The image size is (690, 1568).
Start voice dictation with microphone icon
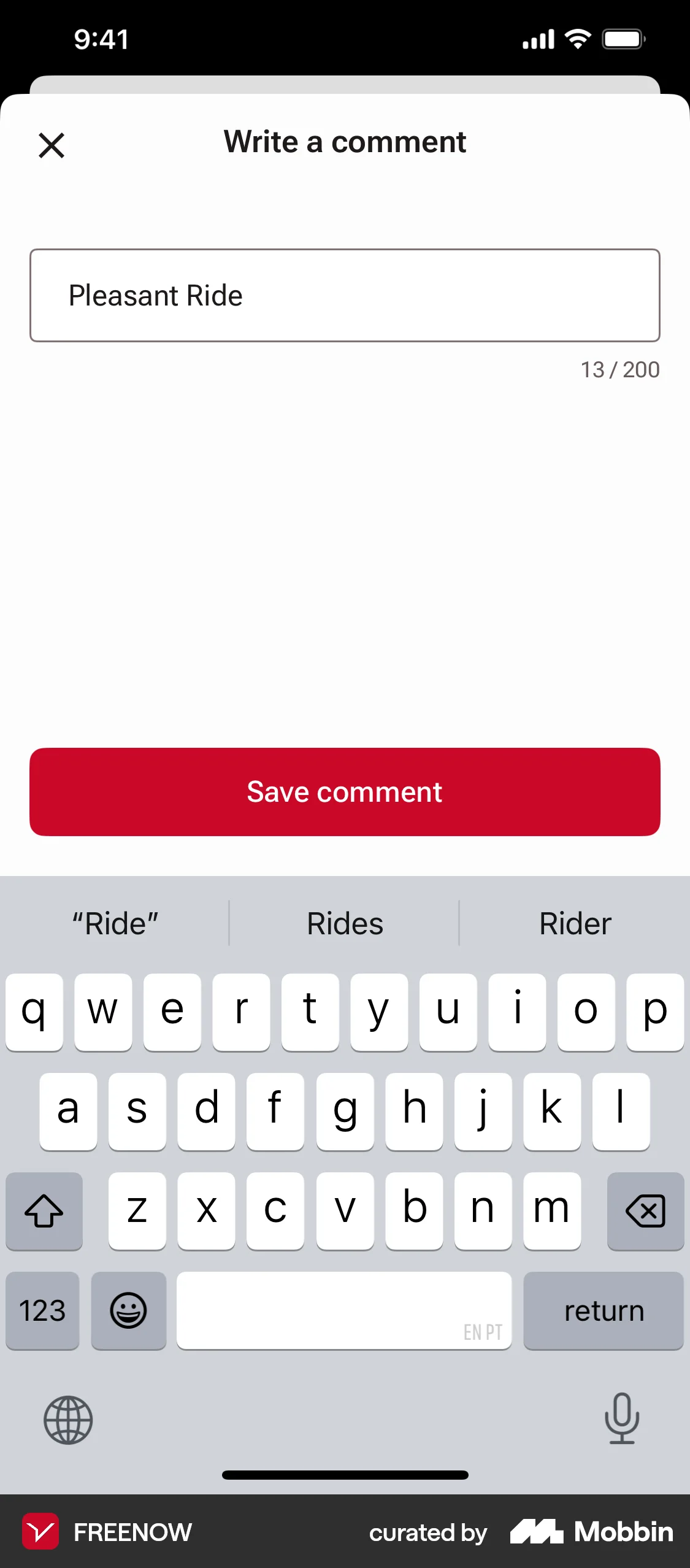coord(623,1420)
